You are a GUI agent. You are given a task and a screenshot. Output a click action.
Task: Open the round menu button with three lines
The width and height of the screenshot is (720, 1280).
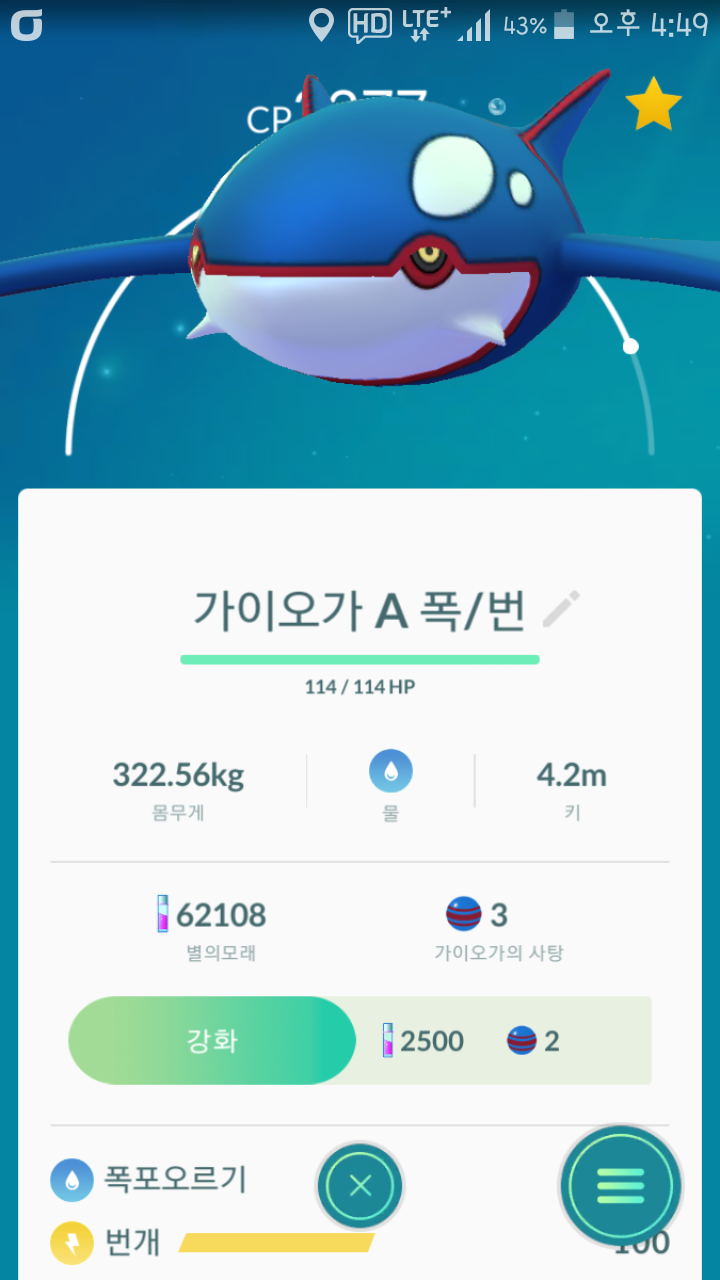(x=621, y=1186)
